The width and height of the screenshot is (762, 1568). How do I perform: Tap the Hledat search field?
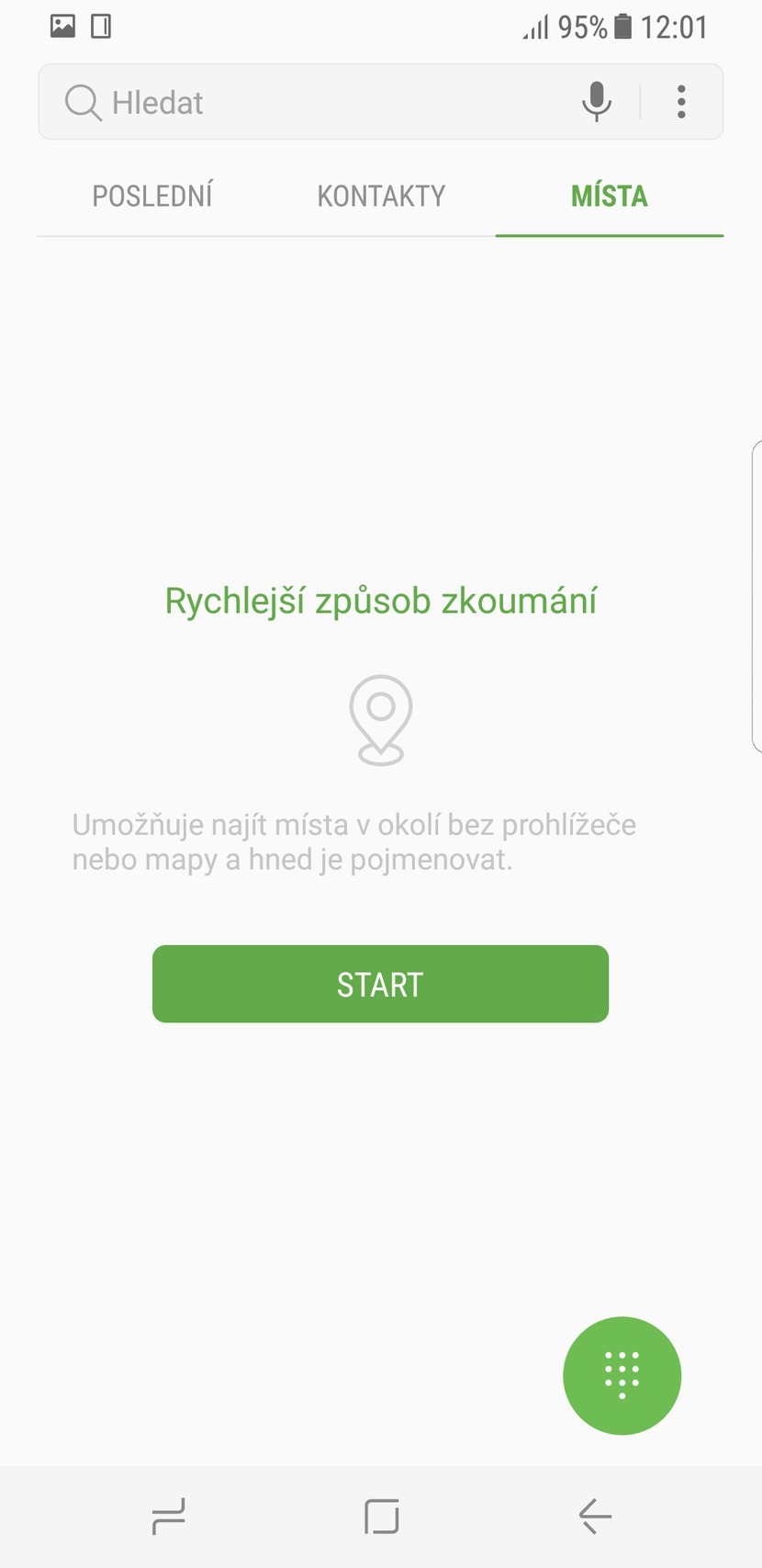click(312, 102)
